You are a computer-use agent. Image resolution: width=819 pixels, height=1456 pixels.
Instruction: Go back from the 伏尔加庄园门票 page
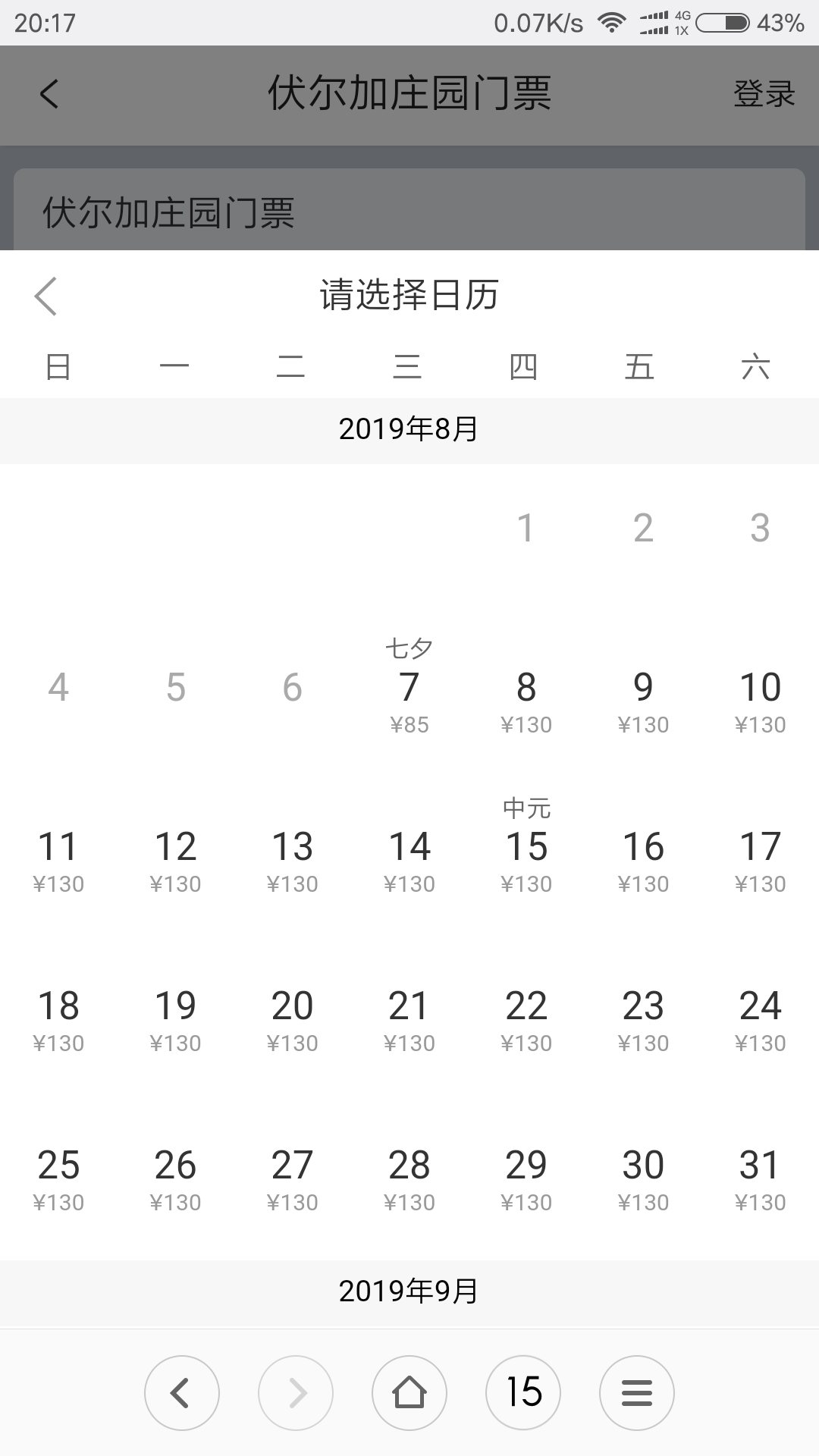click(49, 95)
